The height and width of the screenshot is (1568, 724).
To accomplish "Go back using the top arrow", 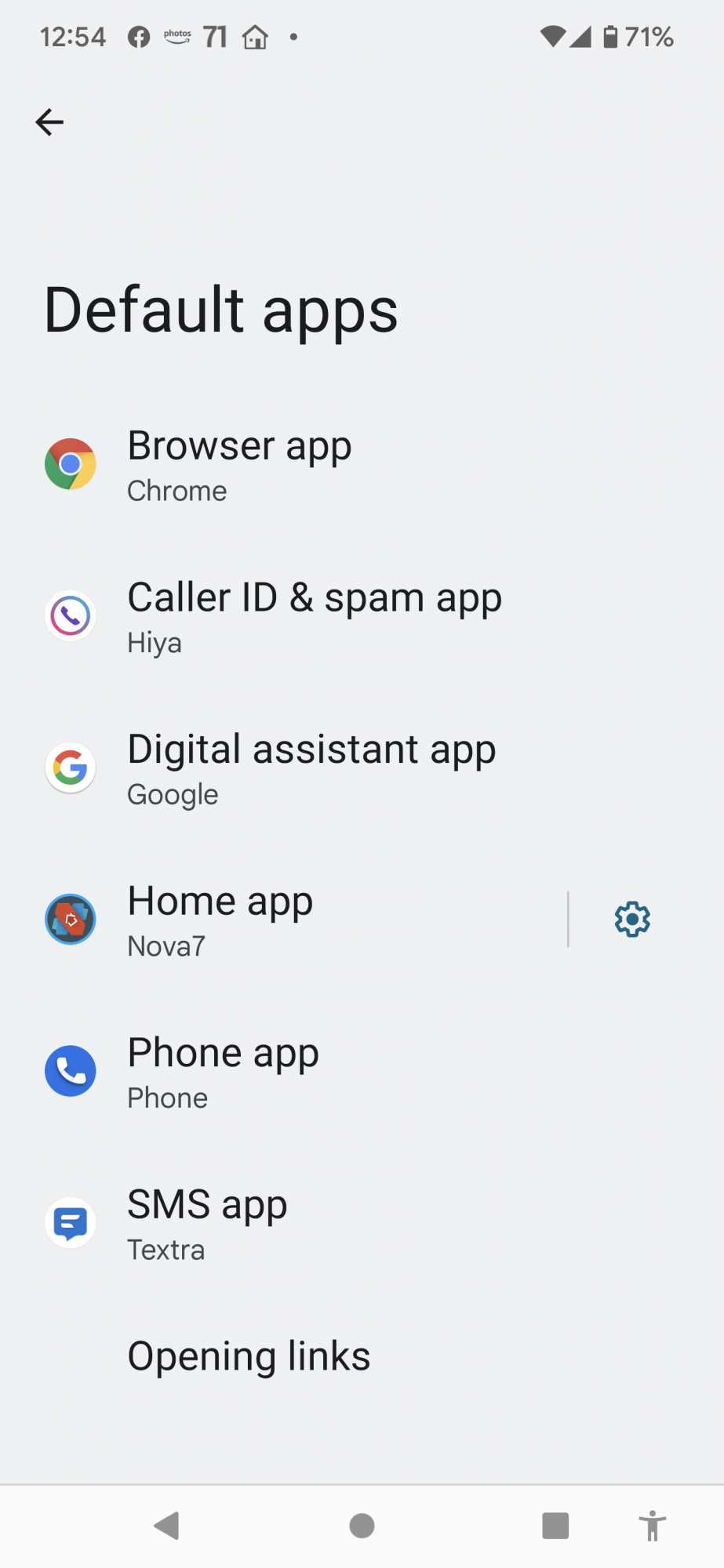I will (x=49, y=122).
